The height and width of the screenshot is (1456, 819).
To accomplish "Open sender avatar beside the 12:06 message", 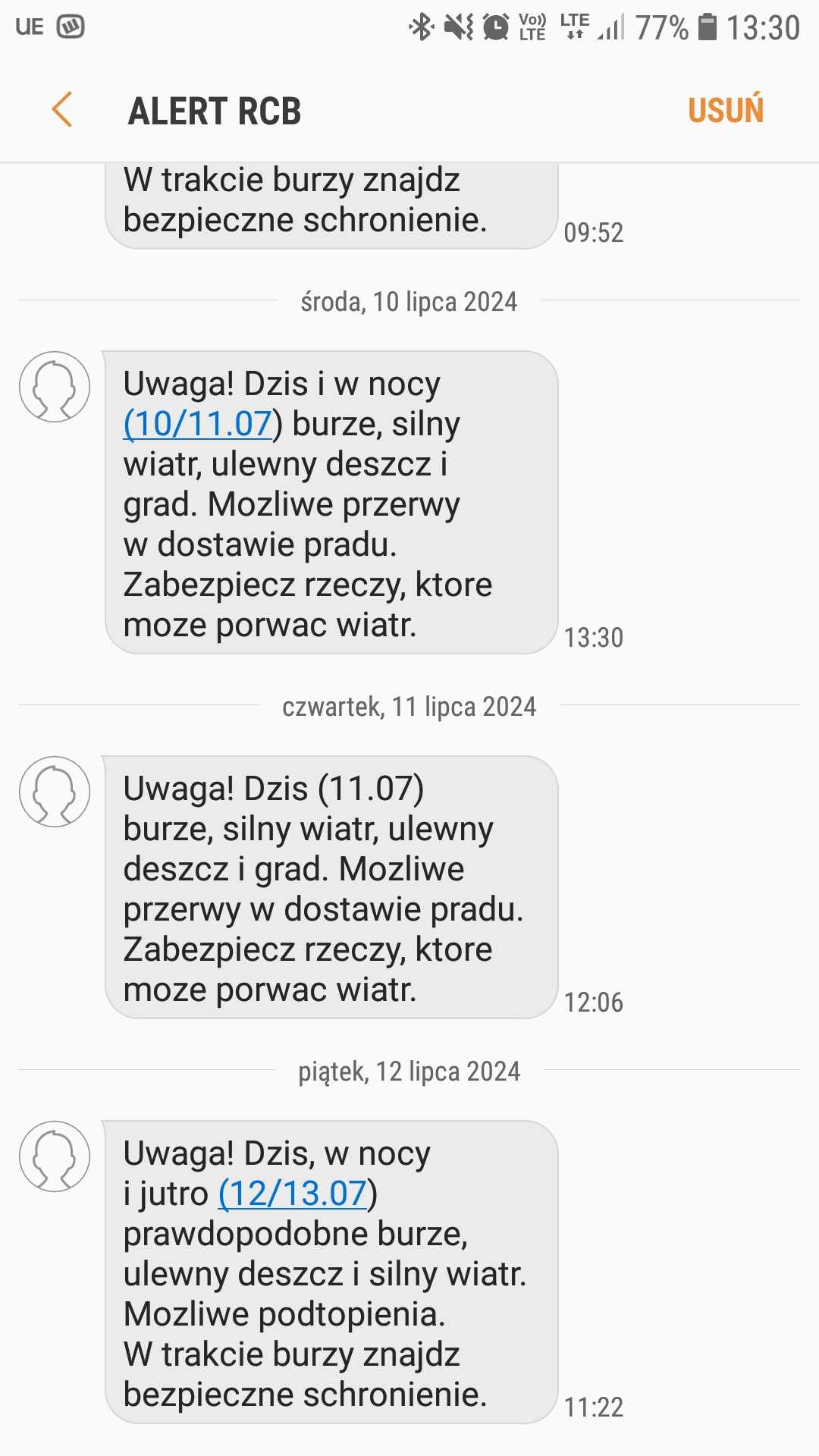I will point(55,792).
